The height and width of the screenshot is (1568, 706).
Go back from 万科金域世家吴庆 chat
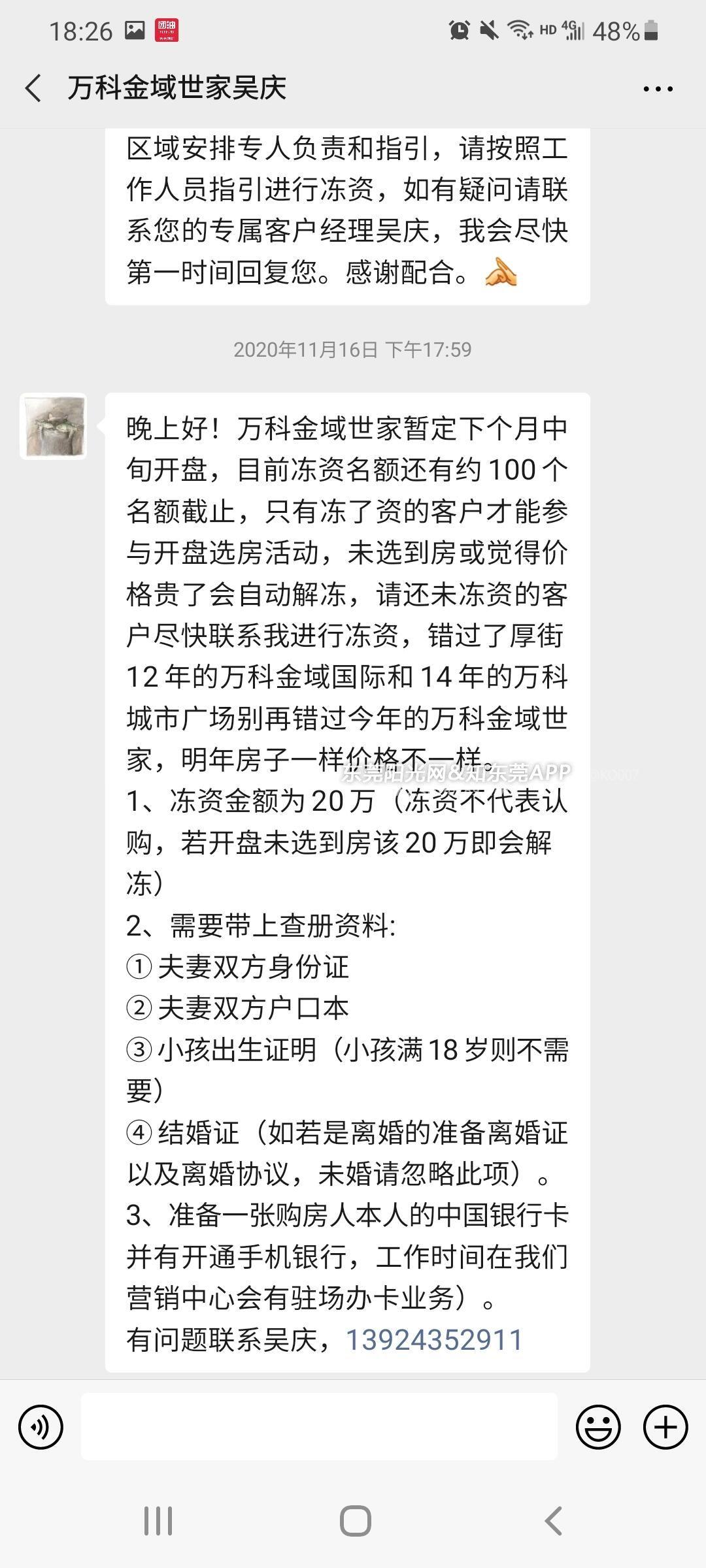click(34, 88)
